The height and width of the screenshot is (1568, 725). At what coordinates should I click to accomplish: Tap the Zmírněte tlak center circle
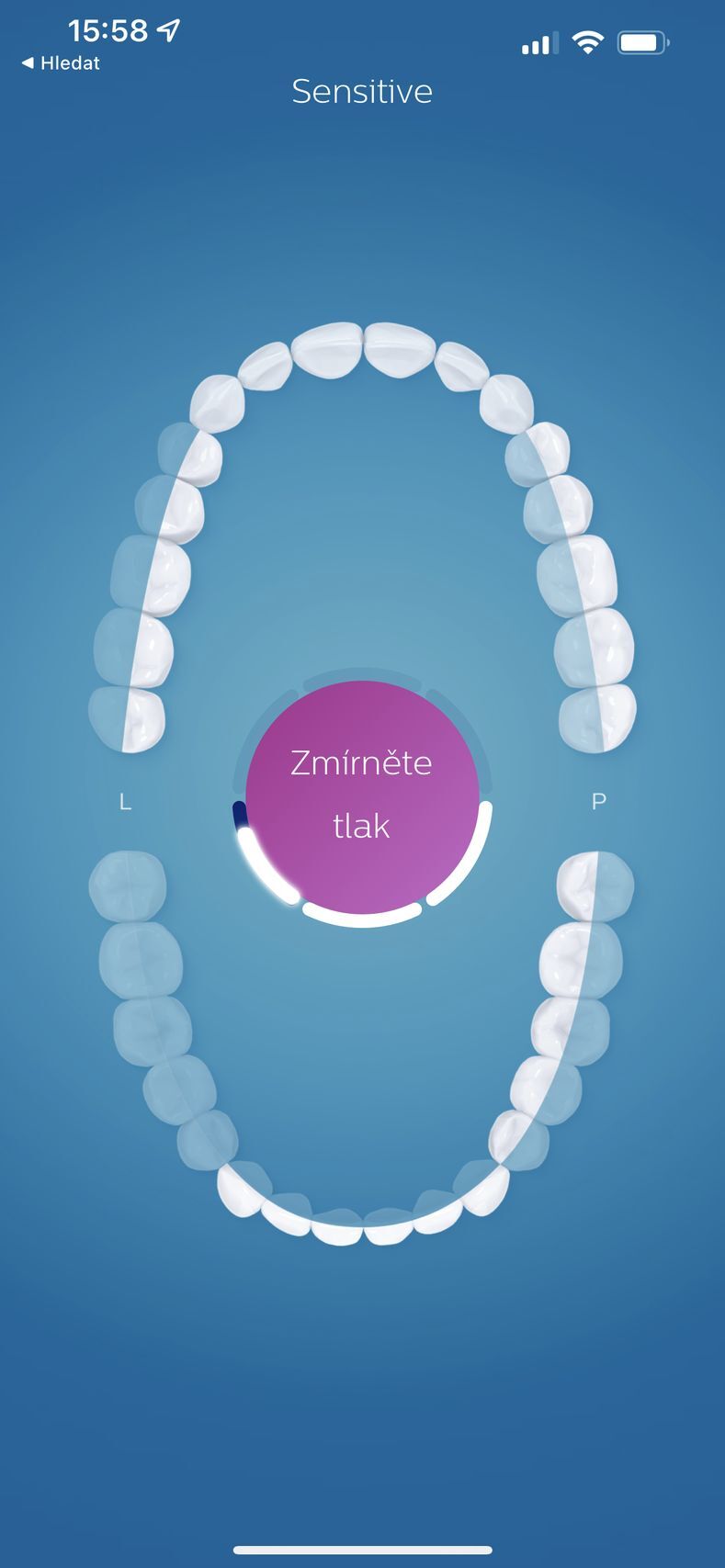coord(362,795)
